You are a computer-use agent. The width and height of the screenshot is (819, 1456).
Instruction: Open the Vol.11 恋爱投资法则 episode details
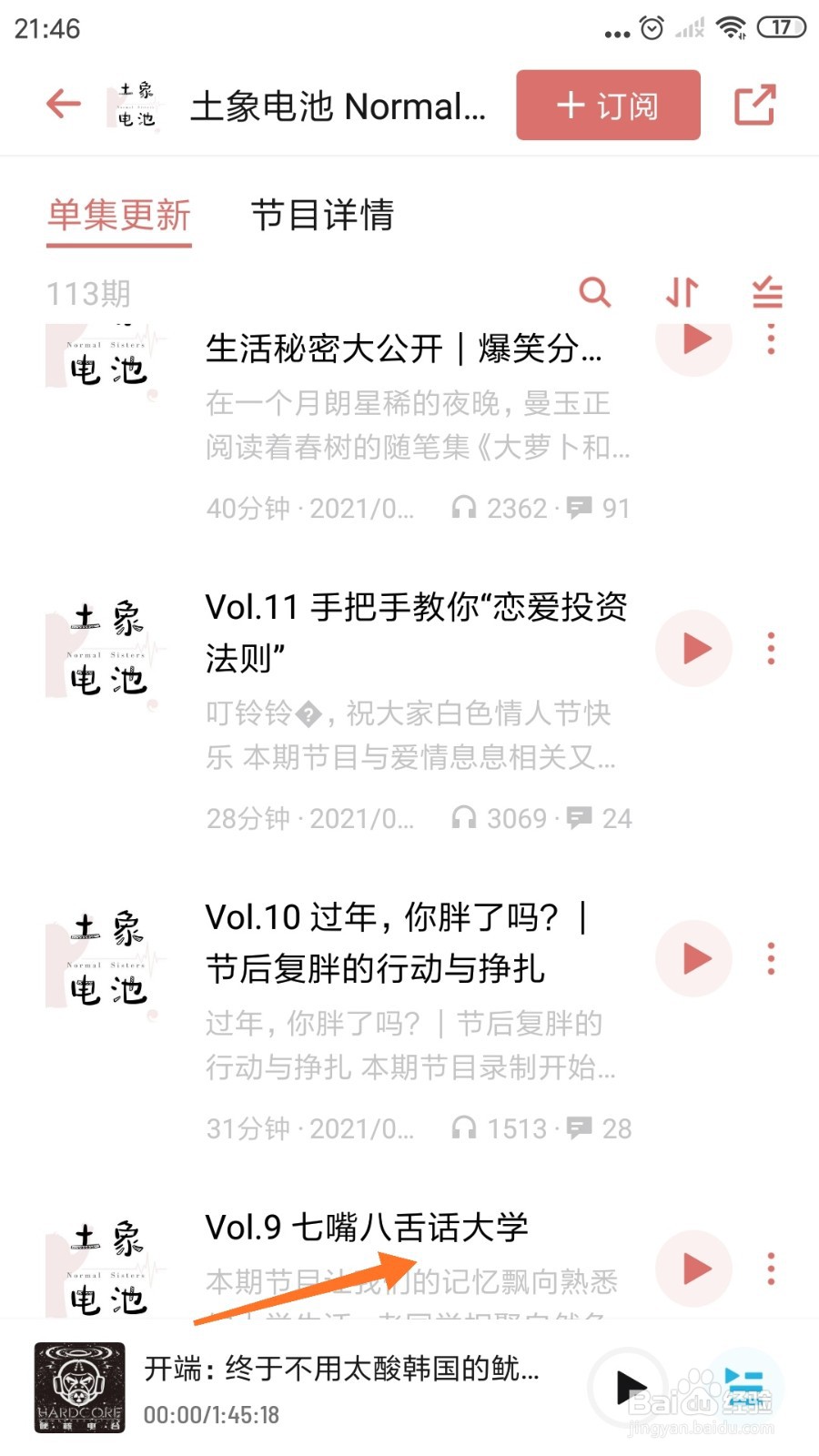pos(416,632)
